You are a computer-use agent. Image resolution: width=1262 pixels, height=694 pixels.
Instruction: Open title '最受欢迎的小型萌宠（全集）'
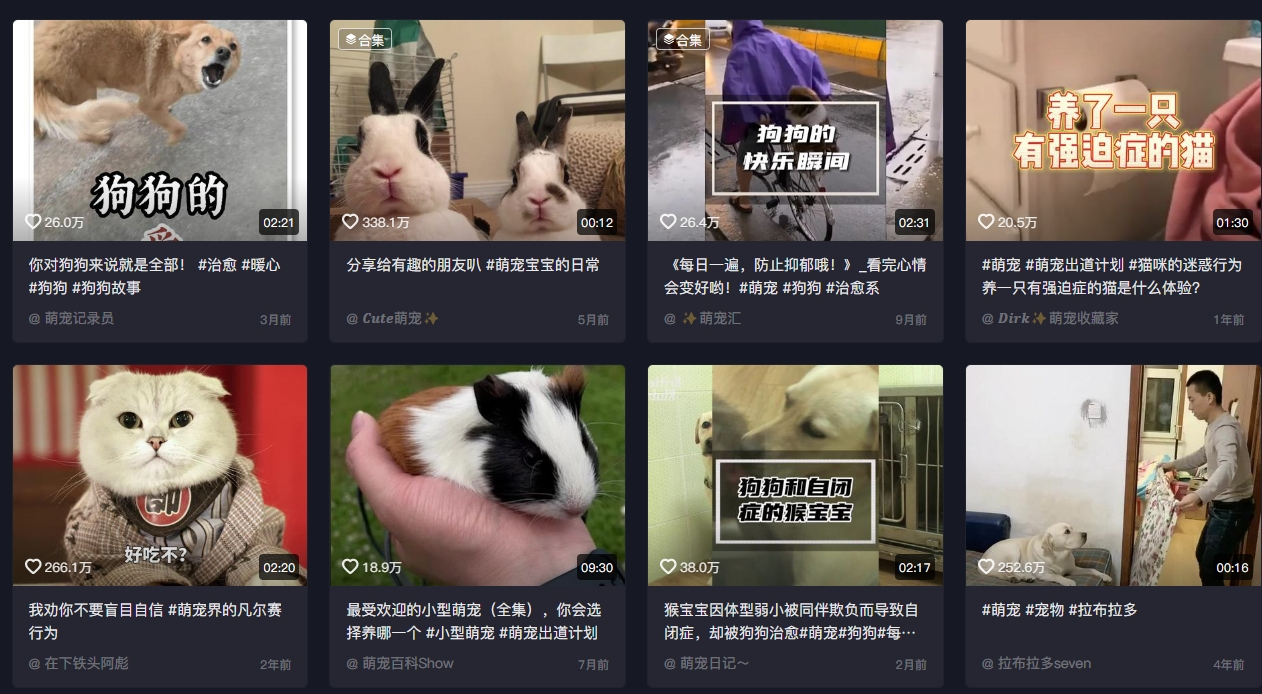(473, 620)
